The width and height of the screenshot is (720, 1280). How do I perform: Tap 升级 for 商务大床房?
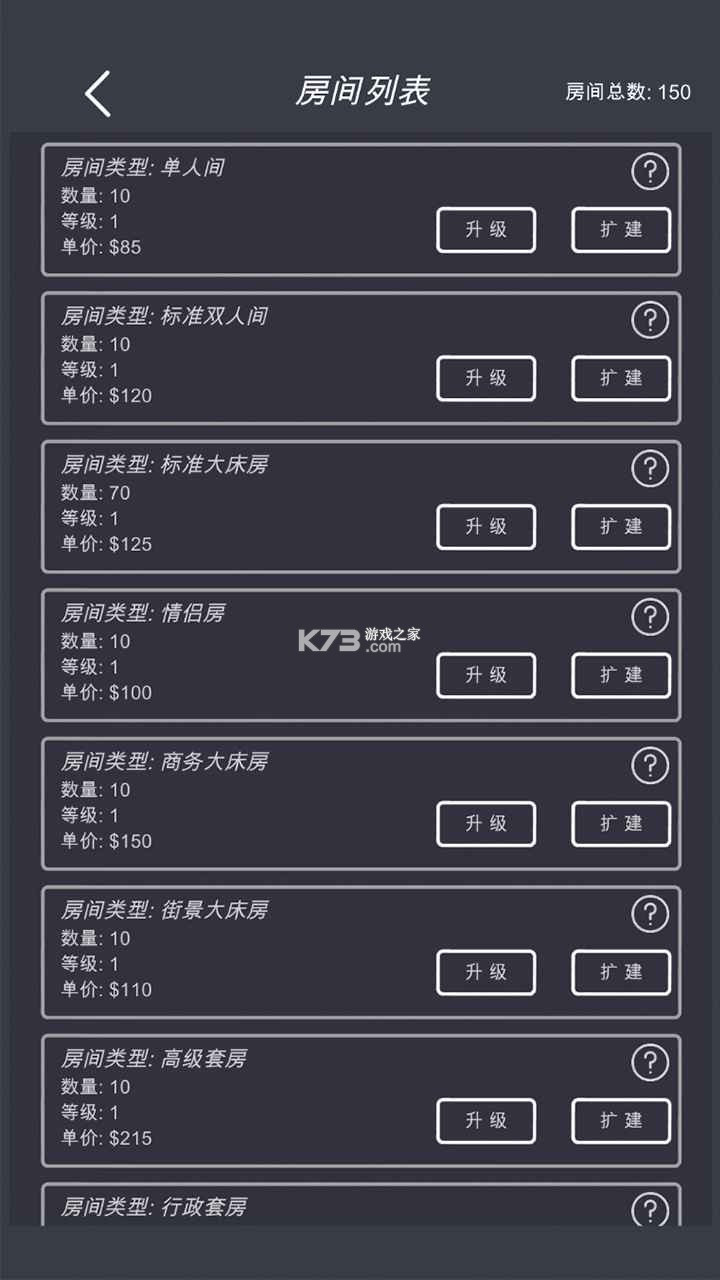(x=486, y=824)
